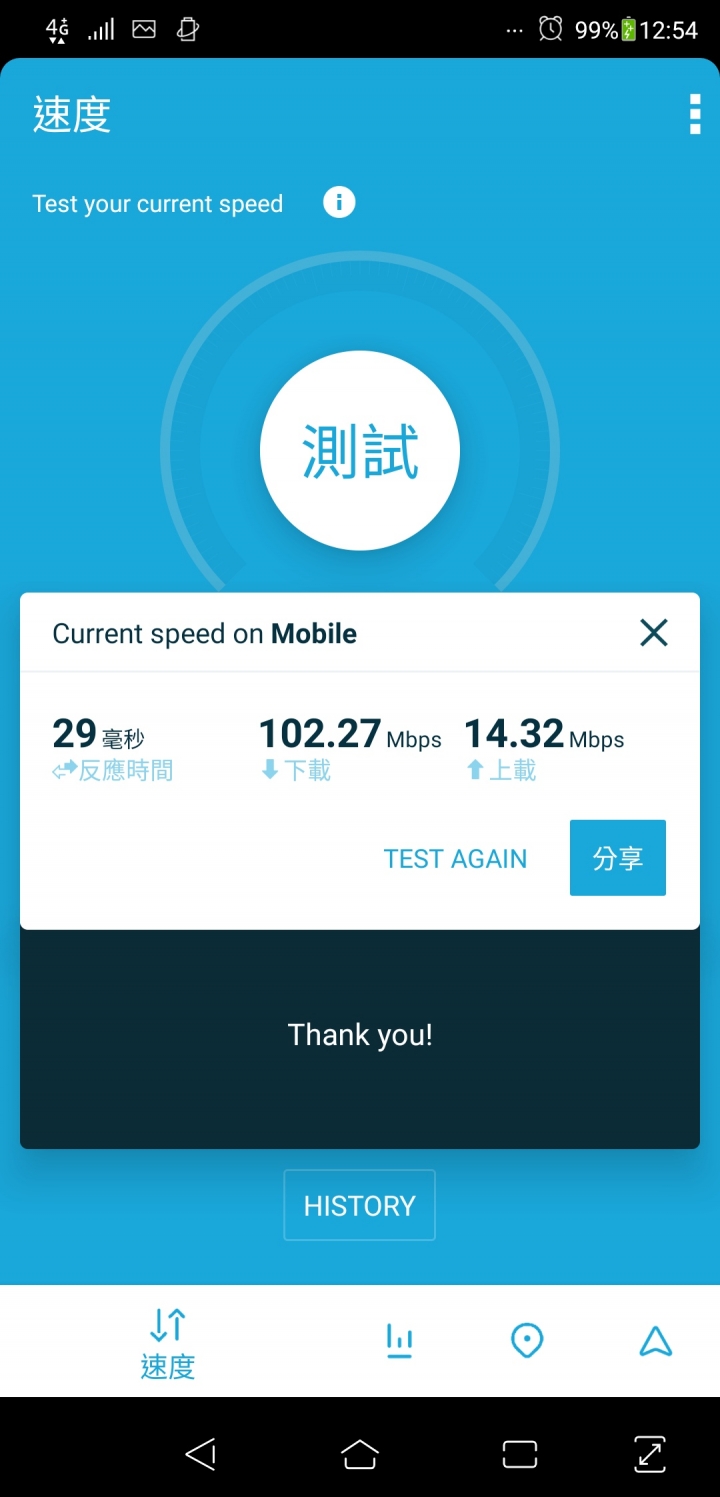Open the HISTORY of speed tests
This screenshot has height=1497, width=720.
click(359, 1205)
